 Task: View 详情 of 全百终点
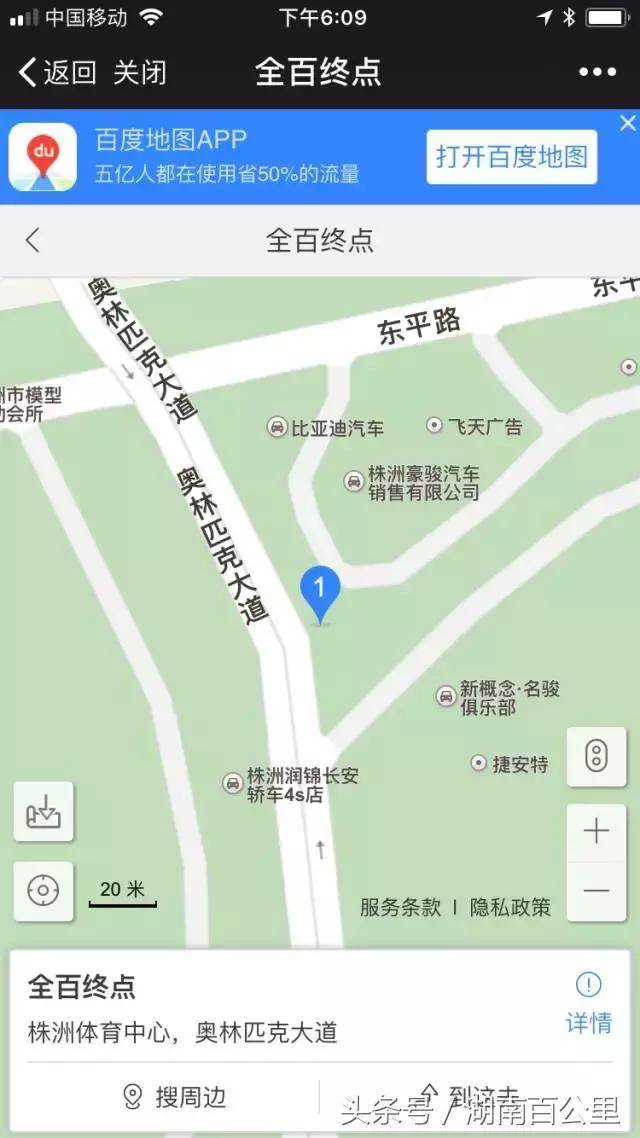point(589,1004)
